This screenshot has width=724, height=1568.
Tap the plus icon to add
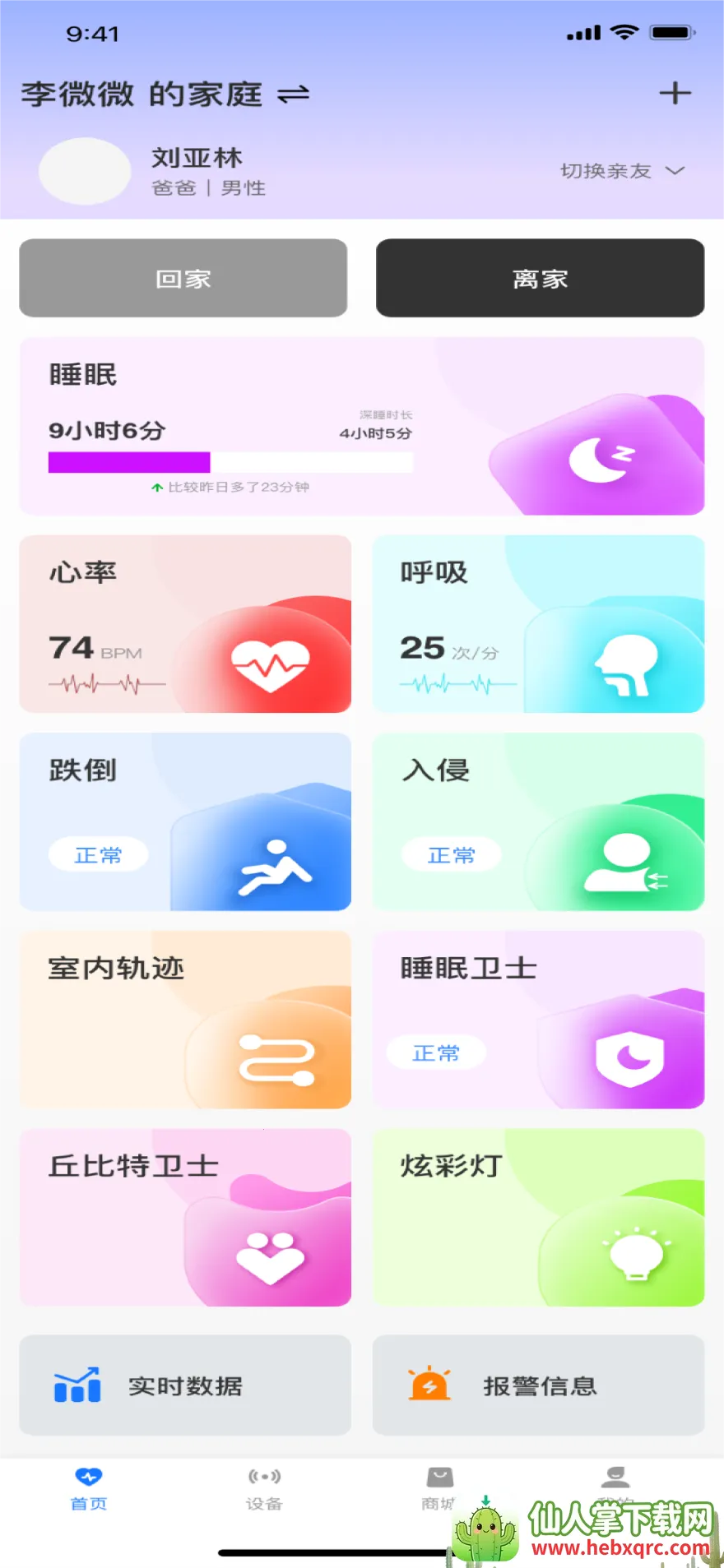tap(675, 93)
